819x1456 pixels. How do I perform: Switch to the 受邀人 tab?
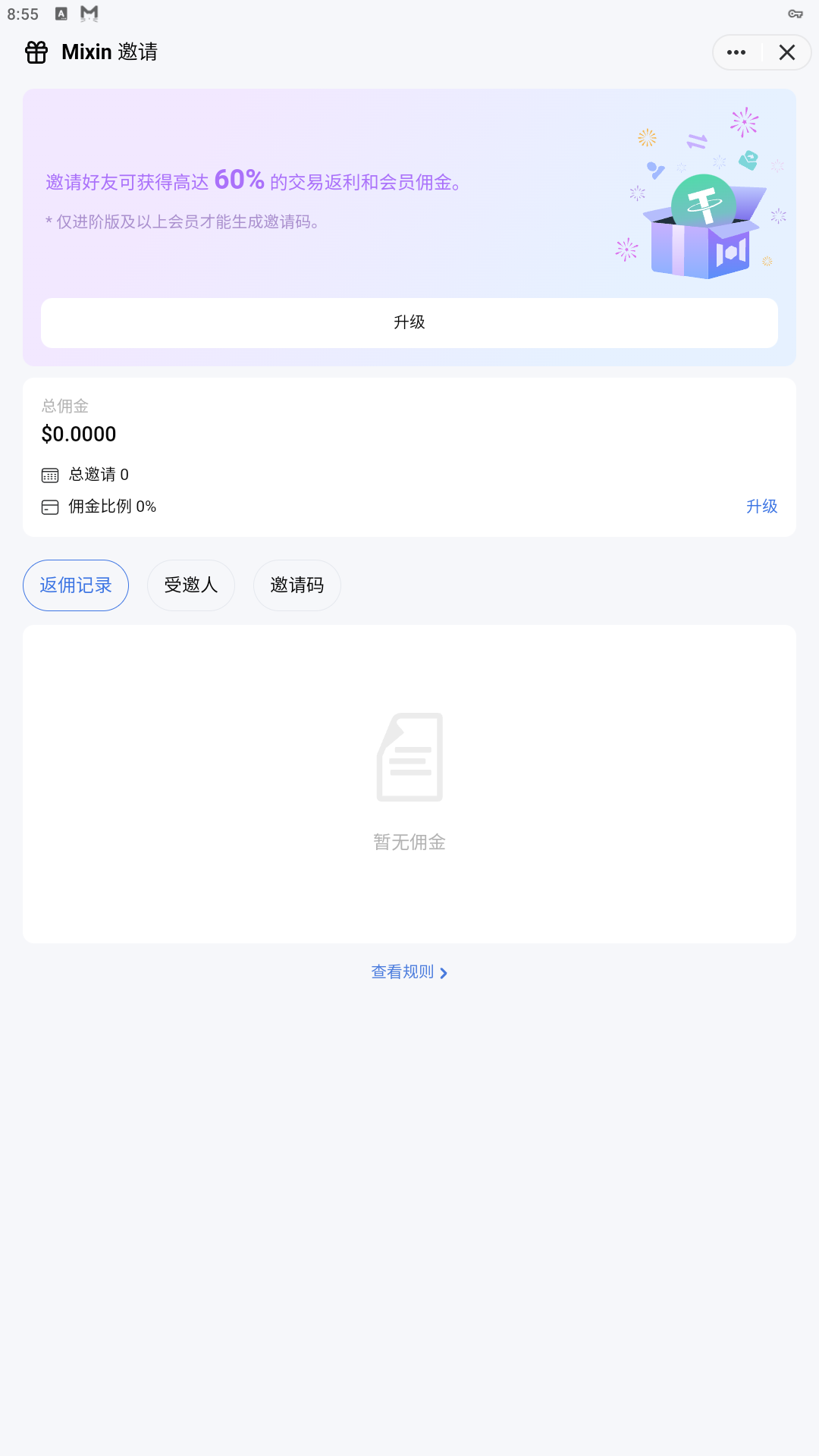(x=191, y=585)
